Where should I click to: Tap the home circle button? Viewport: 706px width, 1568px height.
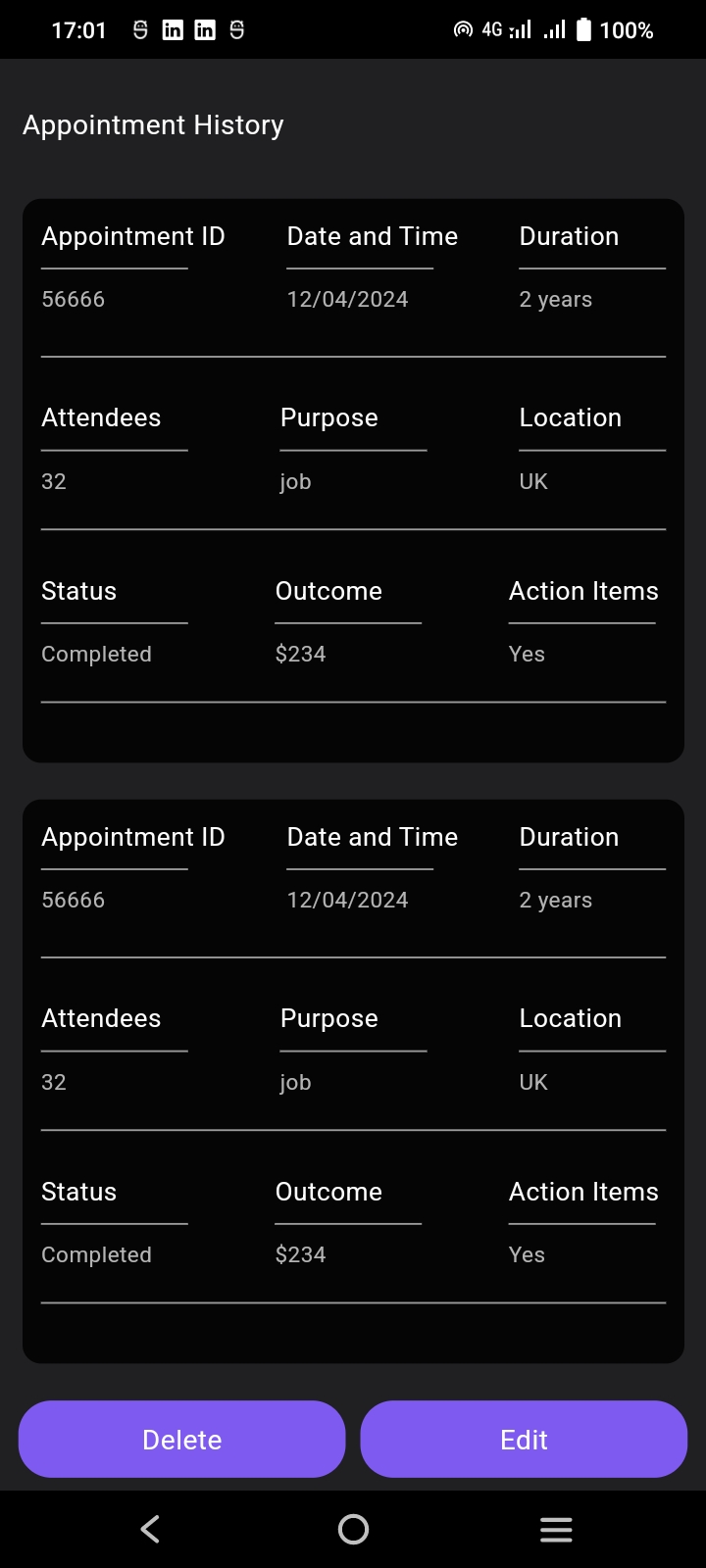pos(353,1529)
